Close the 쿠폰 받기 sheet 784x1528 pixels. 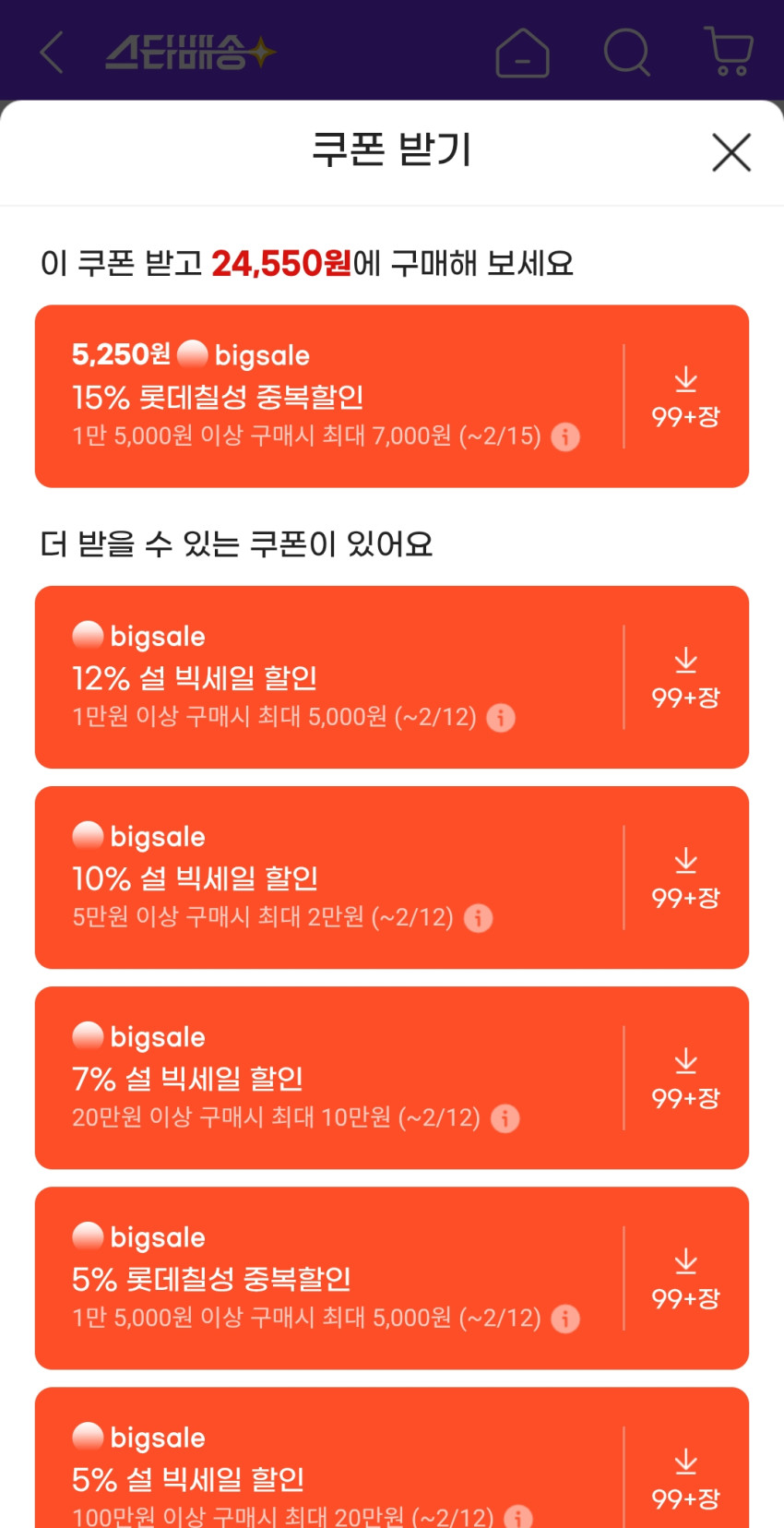point(731,152)
